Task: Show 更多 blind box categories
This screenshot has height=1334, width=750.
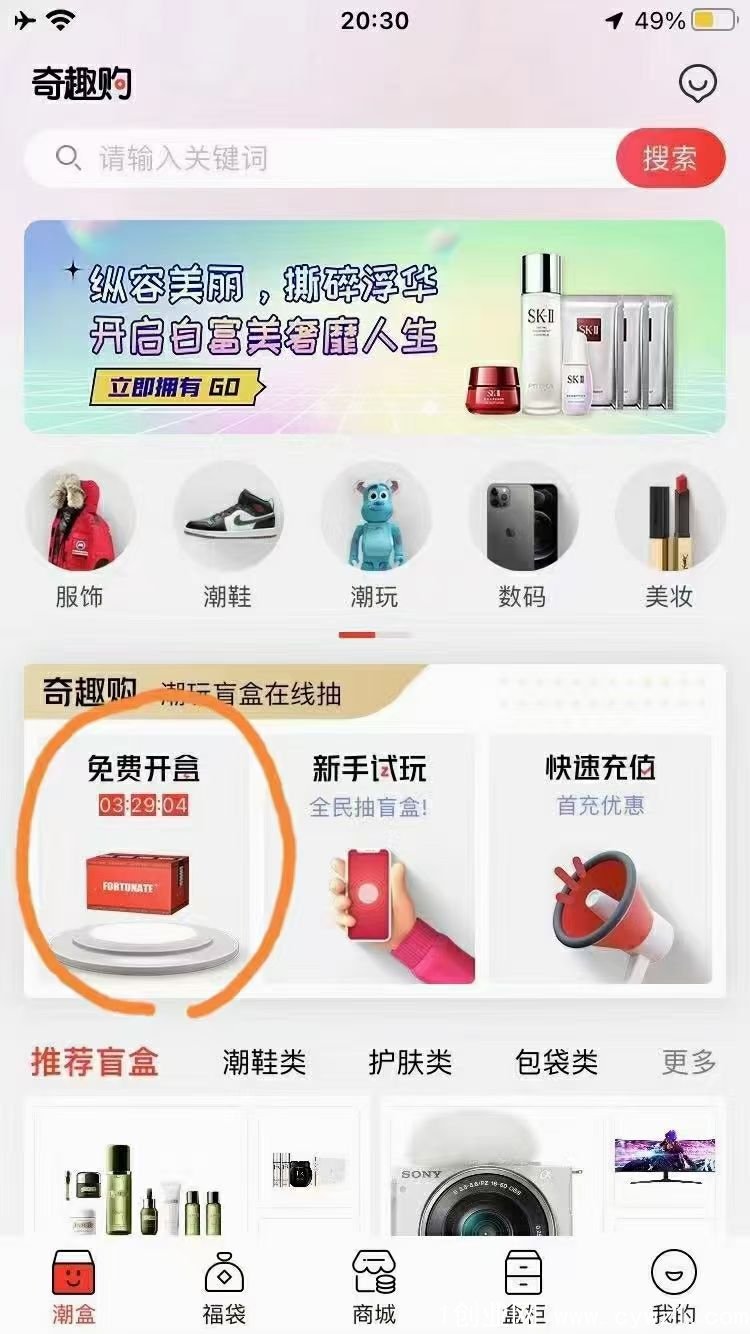Action: [x=689, y=1062]
